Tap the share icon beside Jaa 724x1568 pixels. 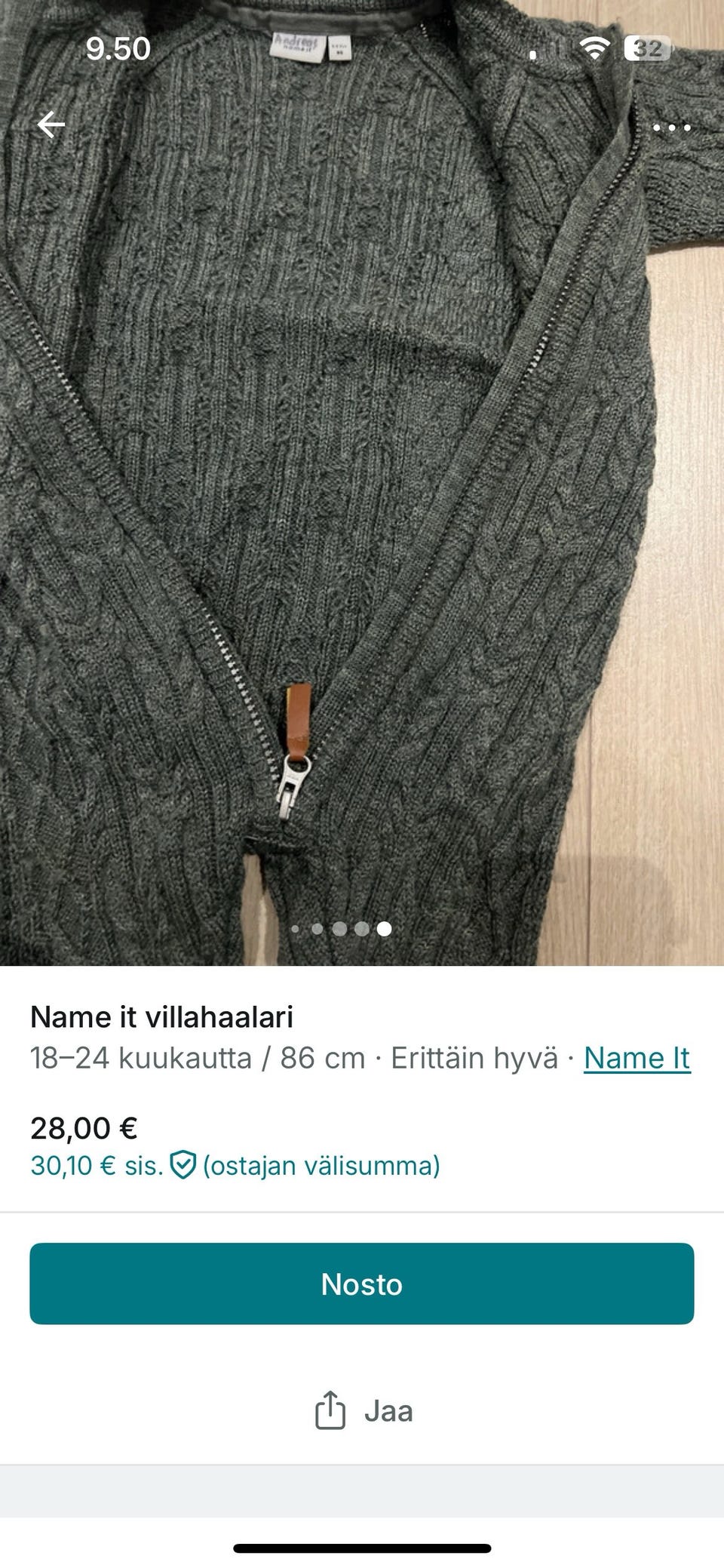[x=330, y=1410]
